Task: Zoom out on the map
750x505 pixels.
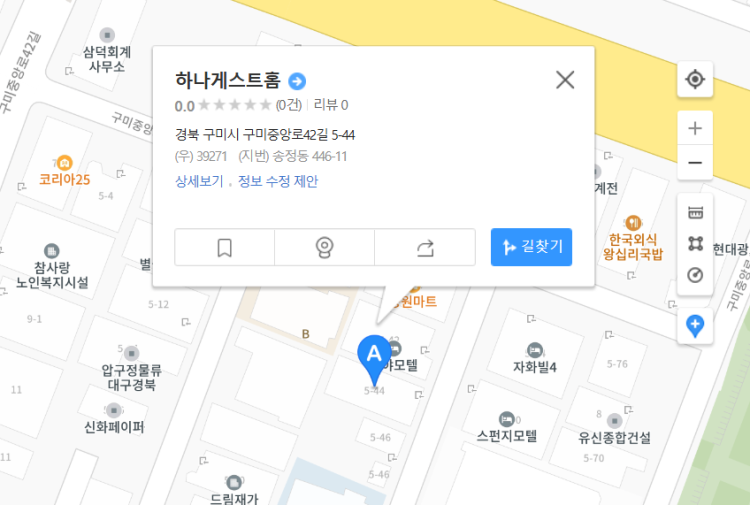Action: point(695,163)
